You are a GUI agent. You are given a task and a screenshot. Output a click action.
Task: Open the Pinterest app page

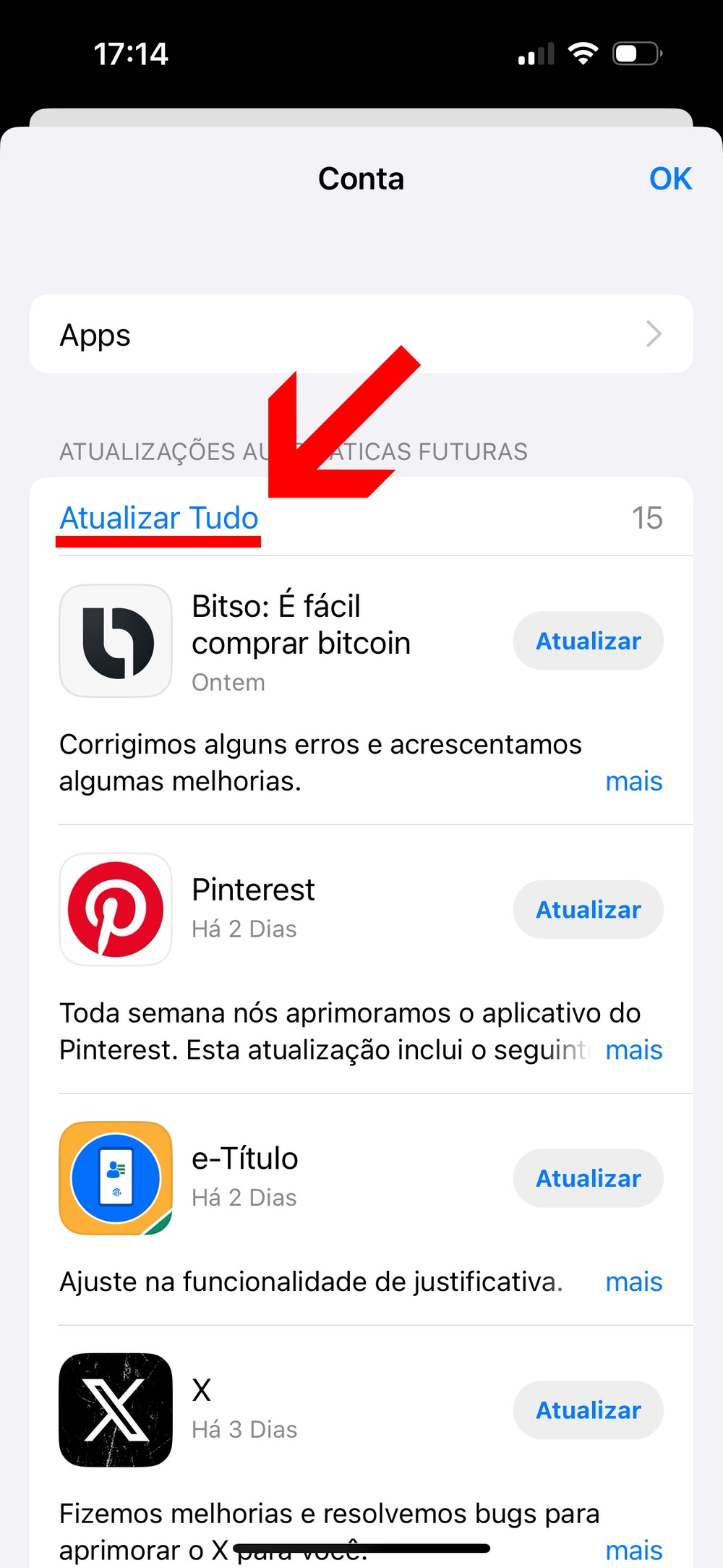(x=116, y=909)
